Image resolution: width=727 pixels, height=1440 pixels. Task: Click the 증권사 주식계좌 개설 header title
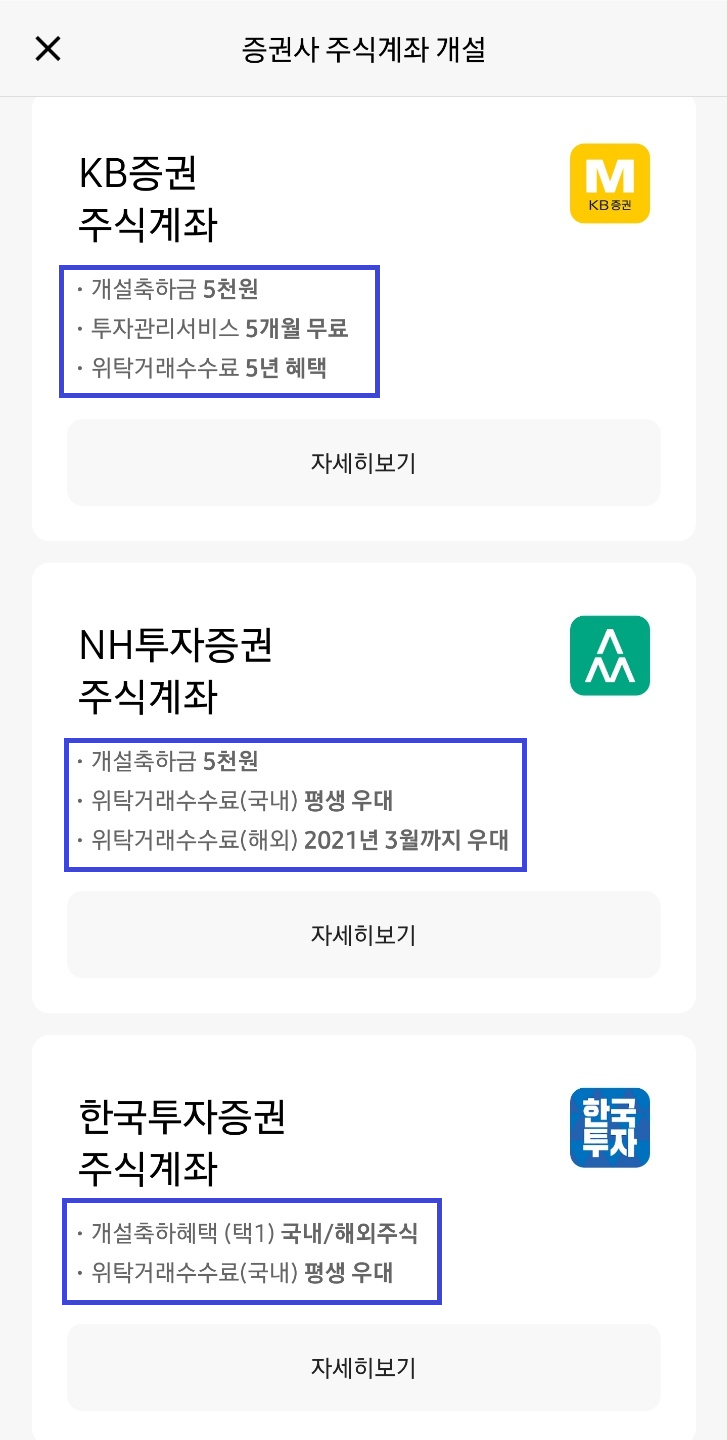363,48
